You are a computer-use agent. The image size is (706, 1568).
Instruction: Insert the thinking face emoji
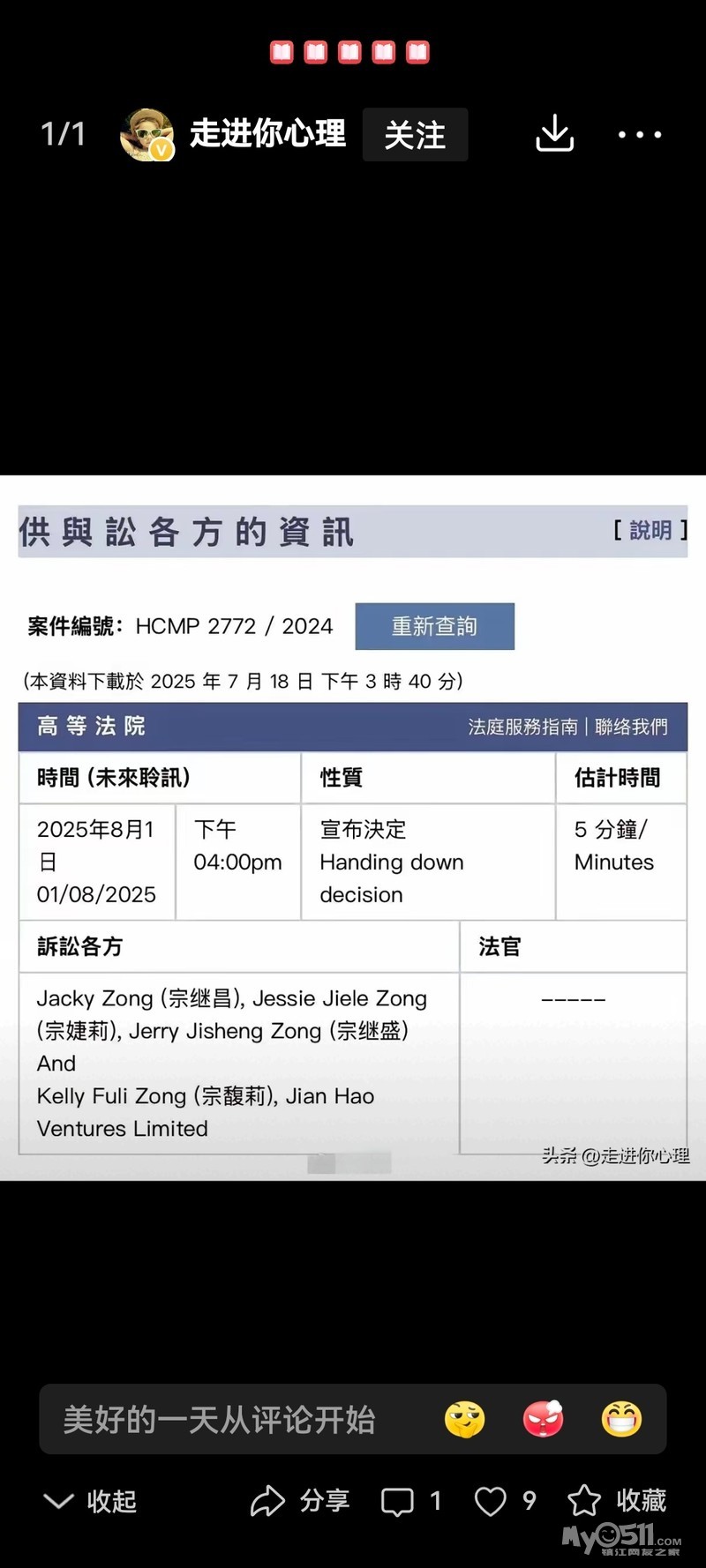(465, 1419)
